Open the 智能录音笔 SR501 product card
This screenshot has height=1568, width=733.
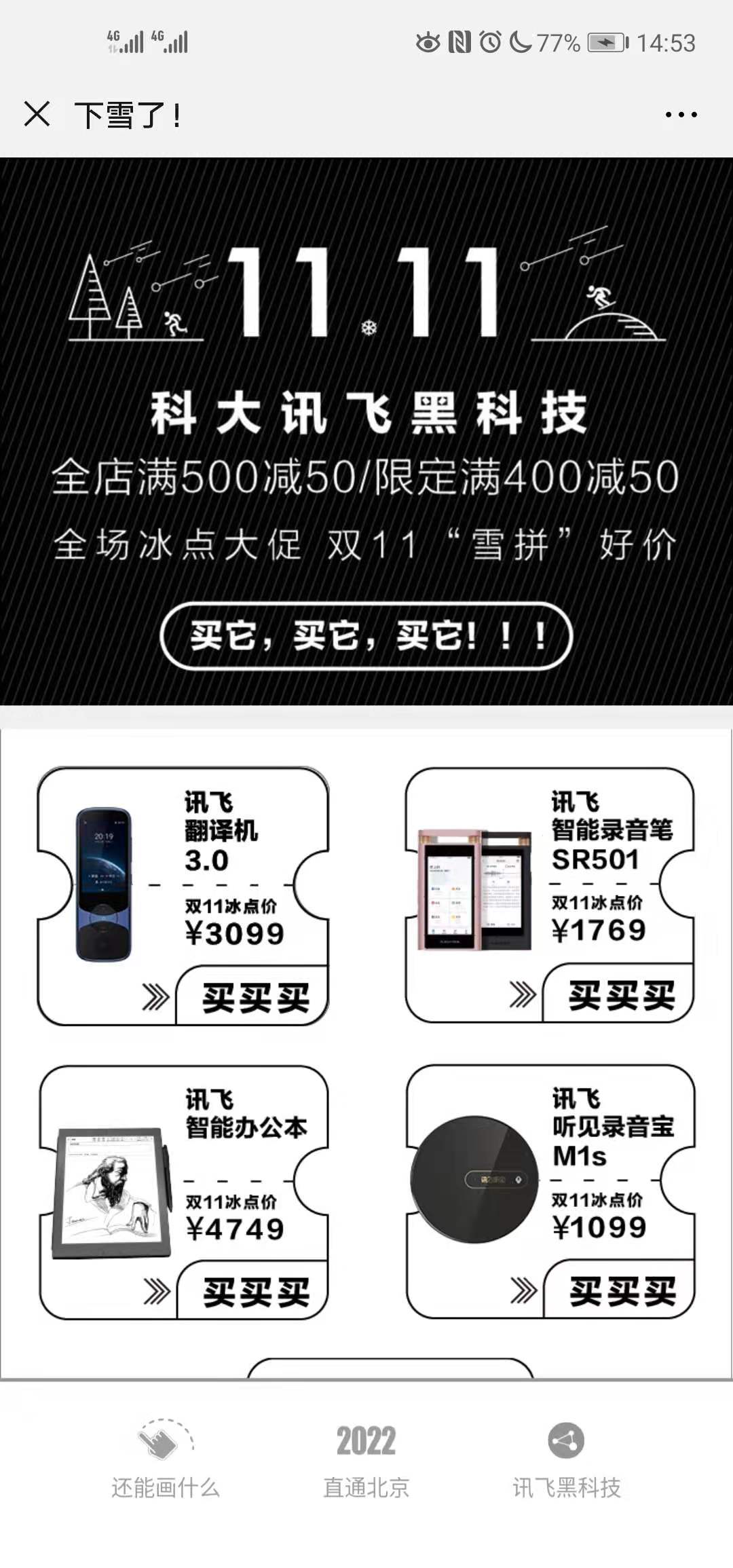tap(550, 876)
